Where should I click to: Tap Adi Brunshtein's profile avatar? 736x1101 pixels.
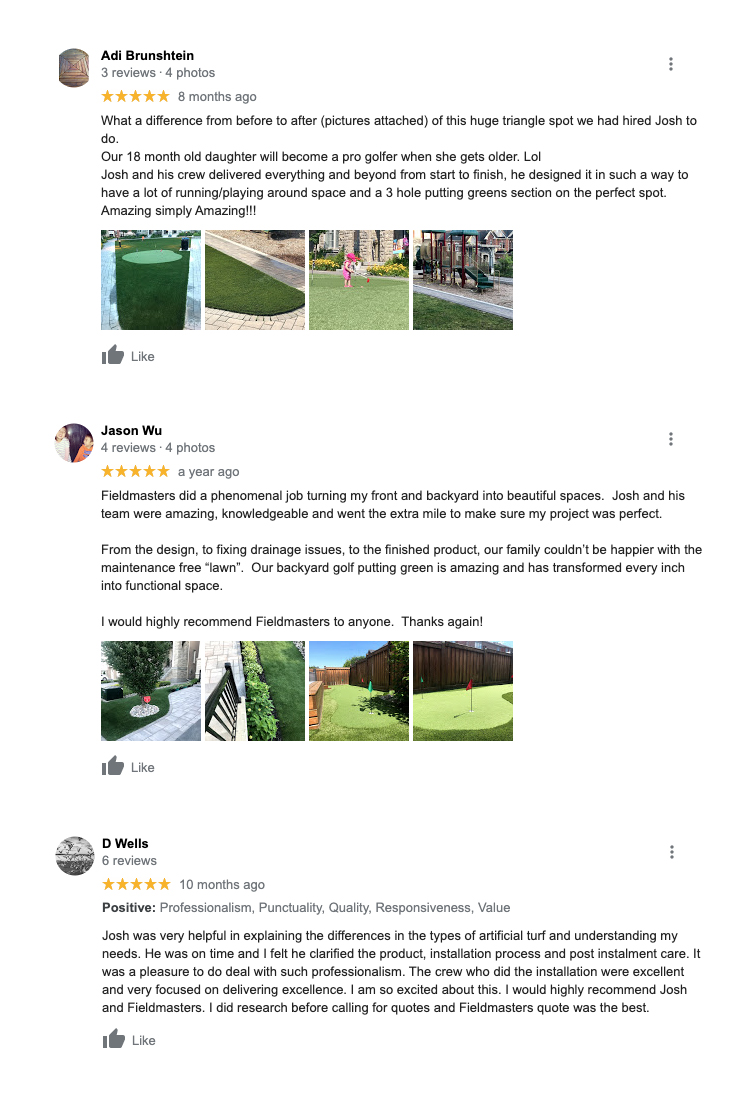pyautogui.click(x=74, y=67)
